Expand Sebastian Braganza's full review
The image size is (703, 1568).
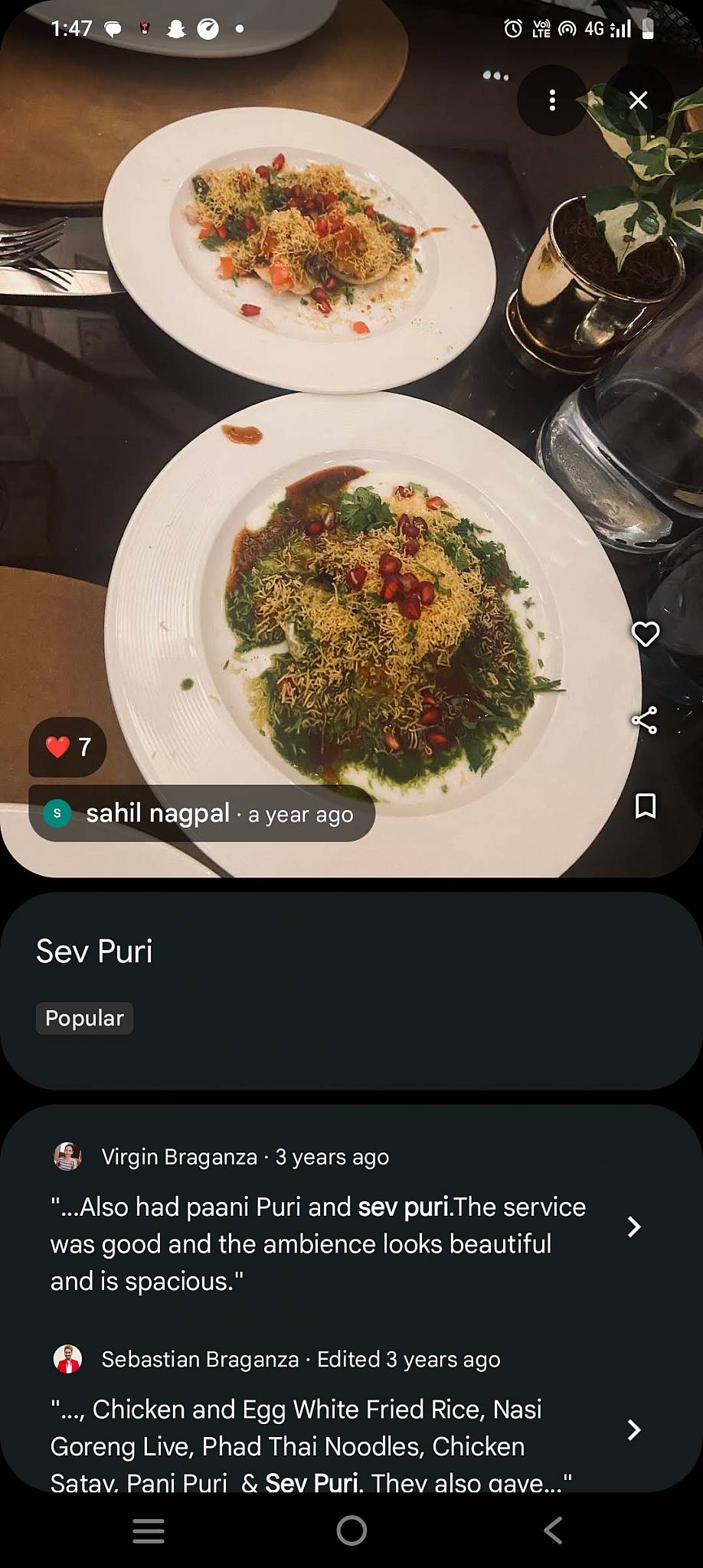pyautogui.click(x=634, y=1429)
